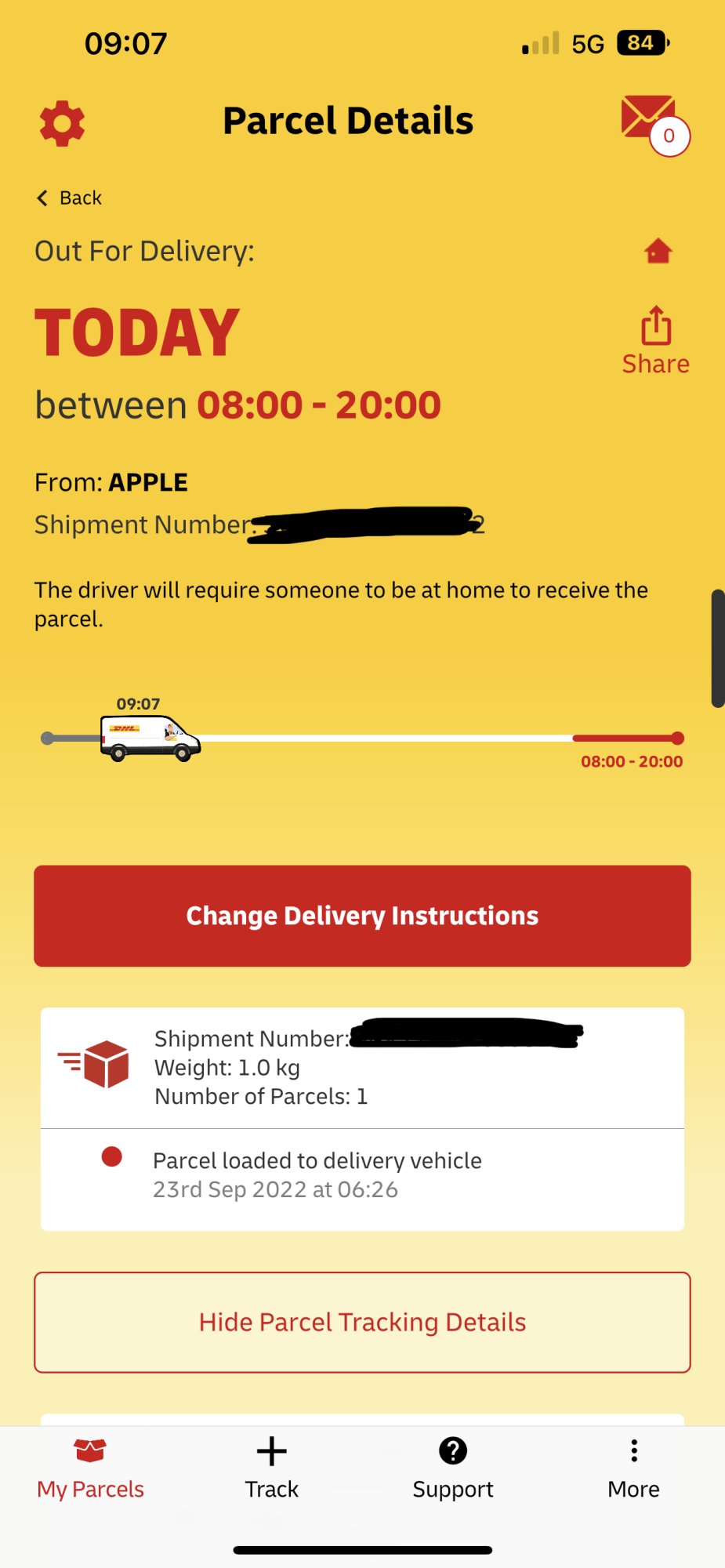Share the parcel details
Screen dimensions: 725x1568
(x=655, y=340)
